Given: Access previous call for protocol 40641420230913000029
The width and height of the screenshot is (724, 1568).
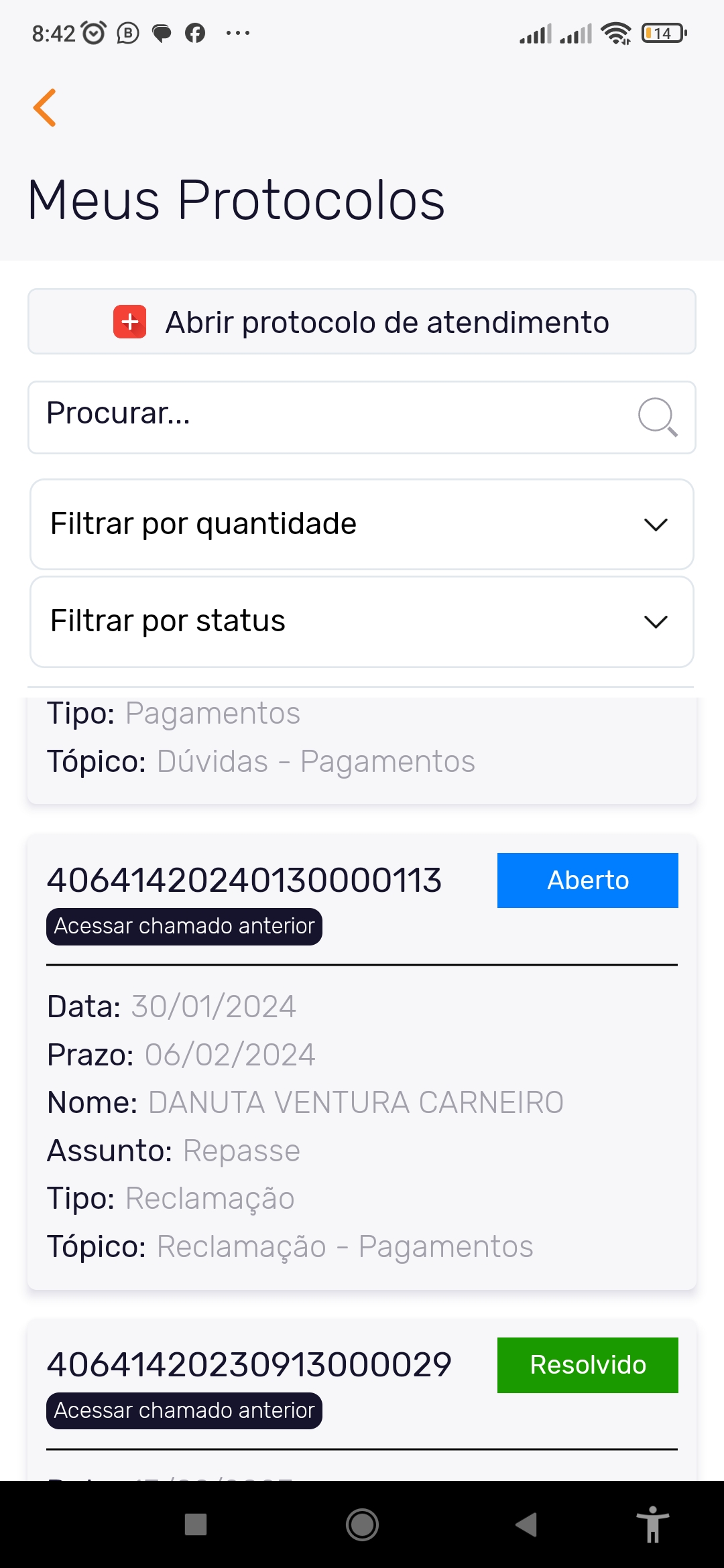Looking at the screenshot, I should pos(184,1411).
